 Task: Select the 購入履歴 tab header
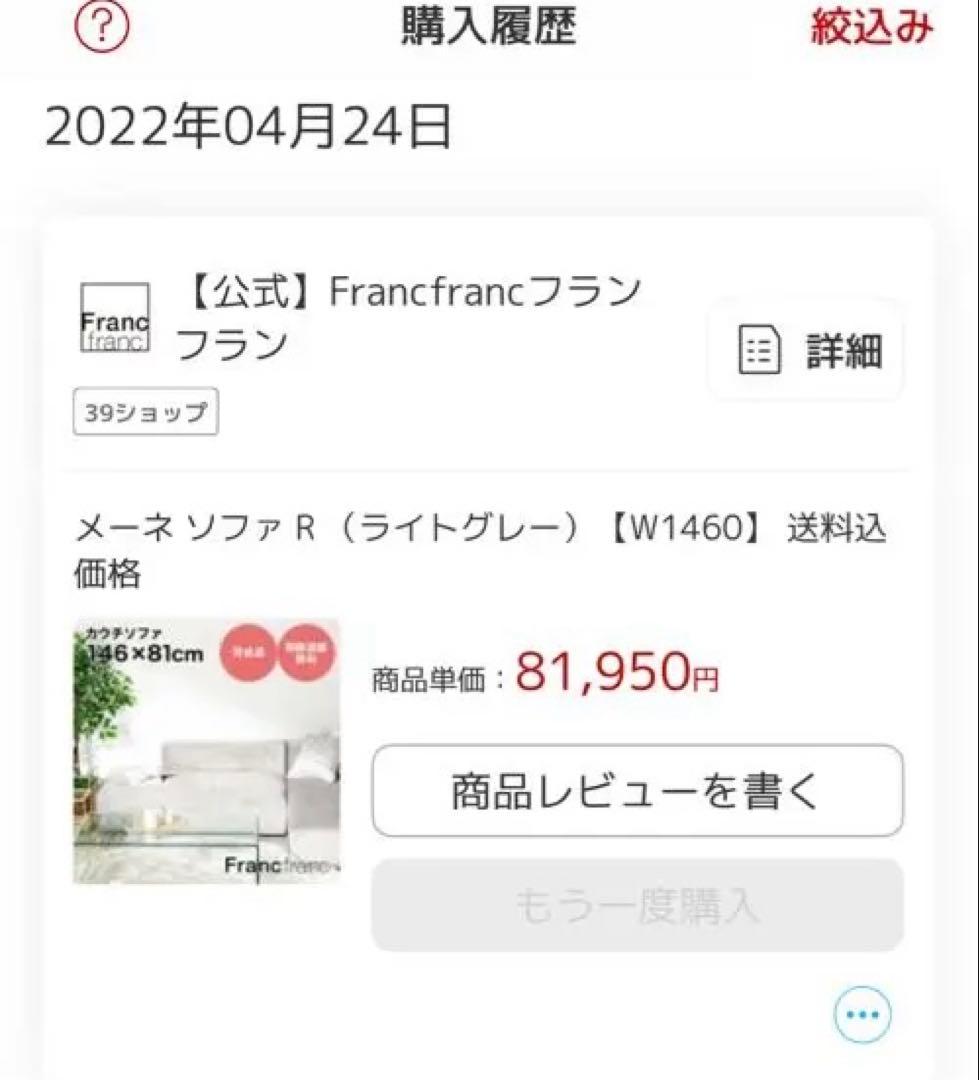[x=487, y=25]
